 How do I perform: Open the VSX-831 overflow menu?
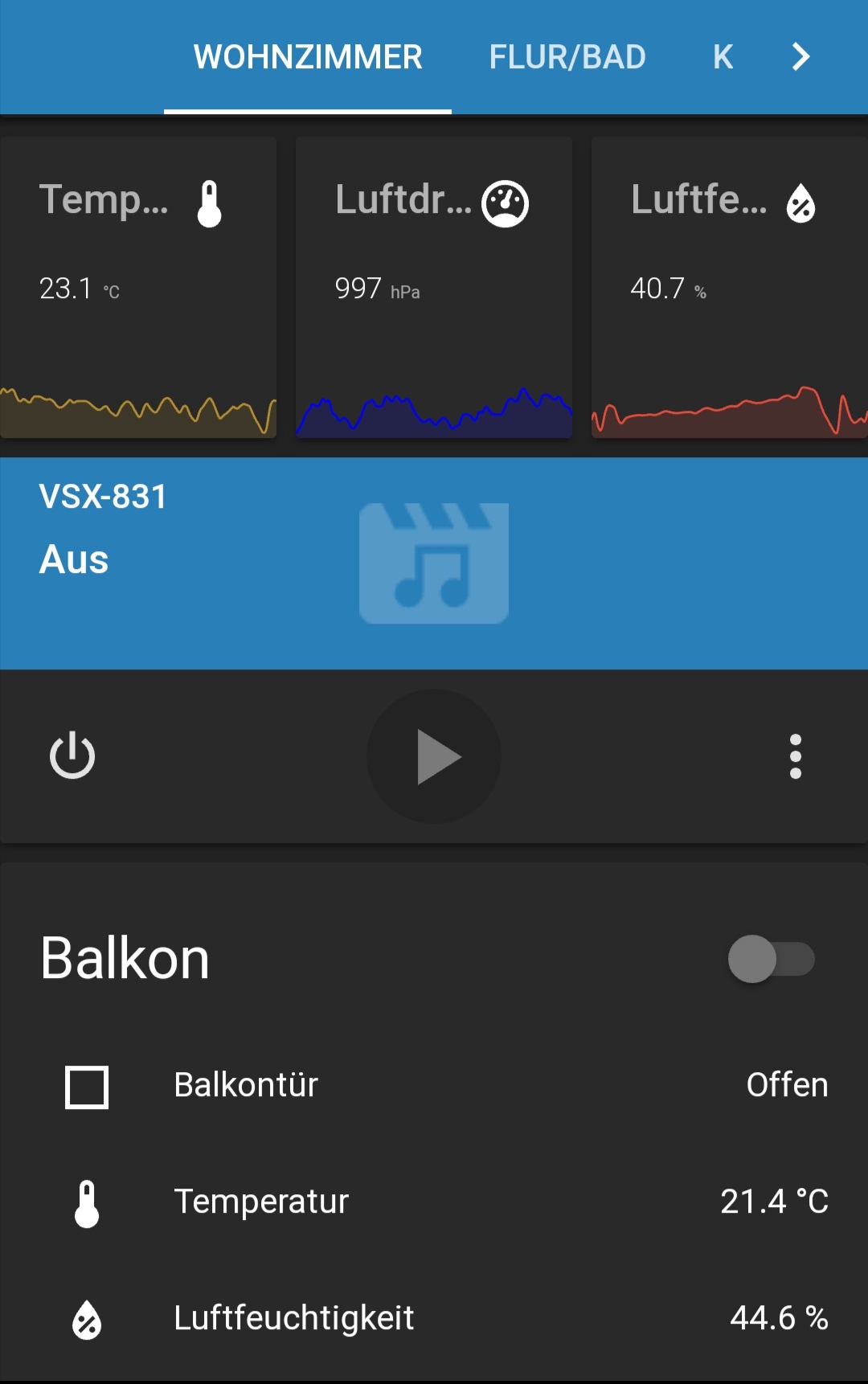click(x=796, y=756)
